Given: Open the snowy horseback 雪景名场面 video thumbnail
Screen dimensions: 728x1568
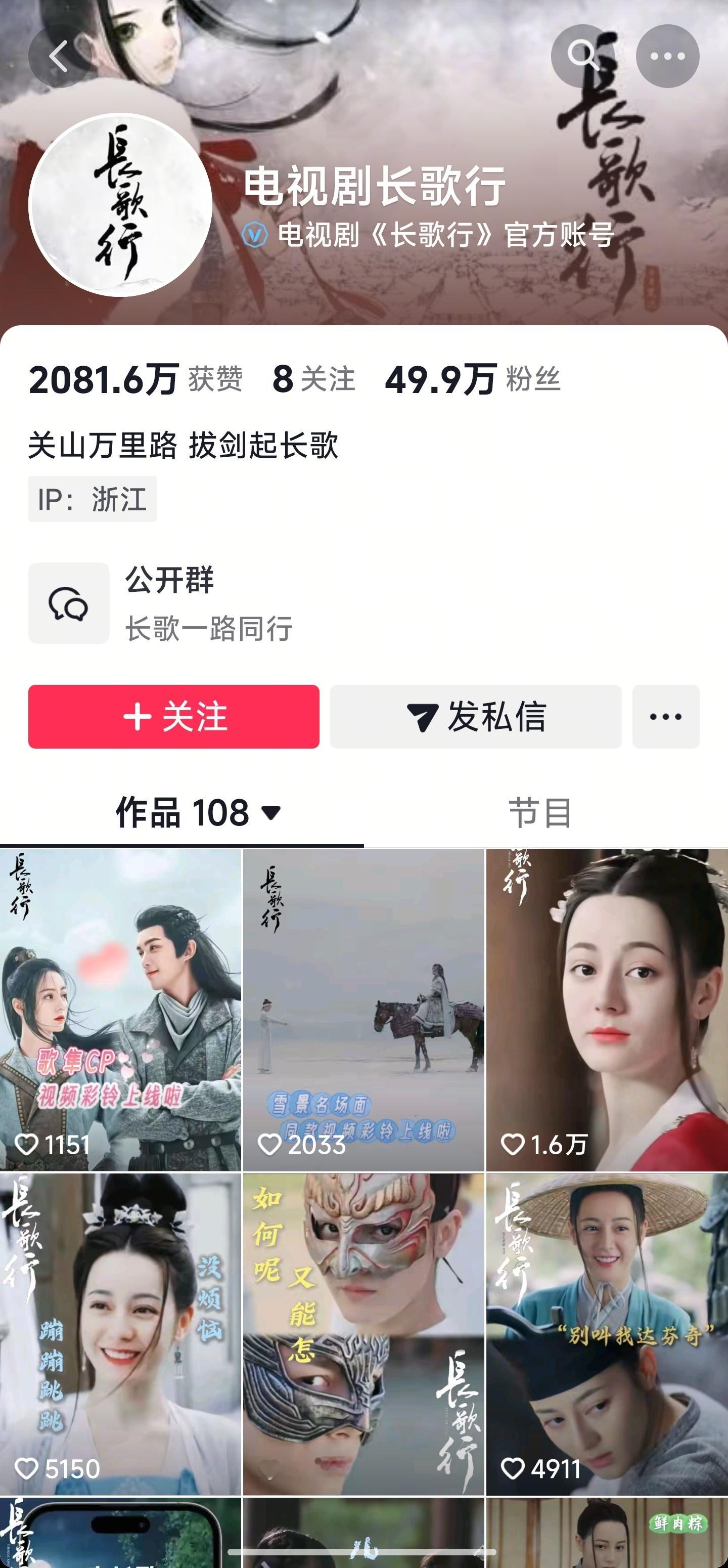Looking at the screenshot, I should coord(363,1005).
